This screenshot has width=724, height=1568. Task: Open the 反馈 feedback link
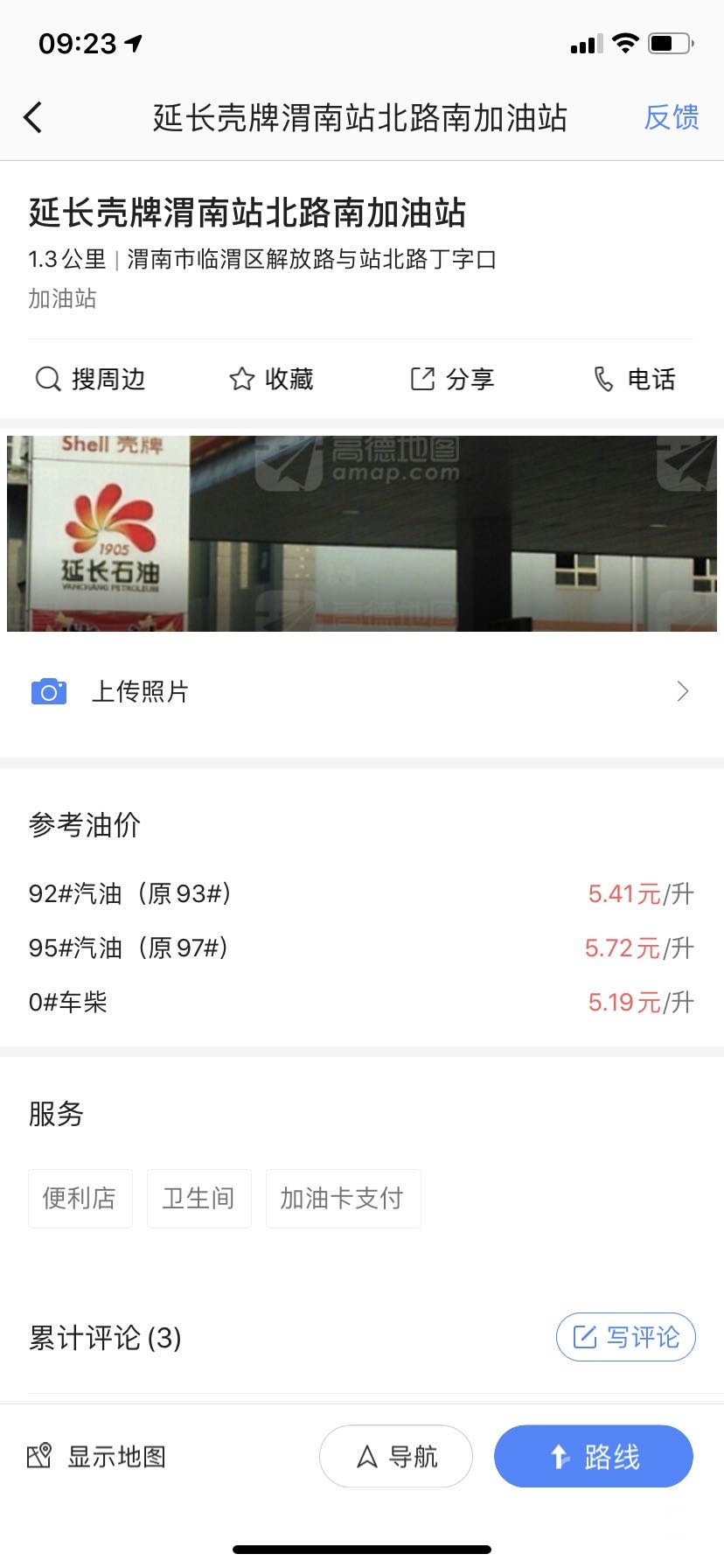coord(671,117)
